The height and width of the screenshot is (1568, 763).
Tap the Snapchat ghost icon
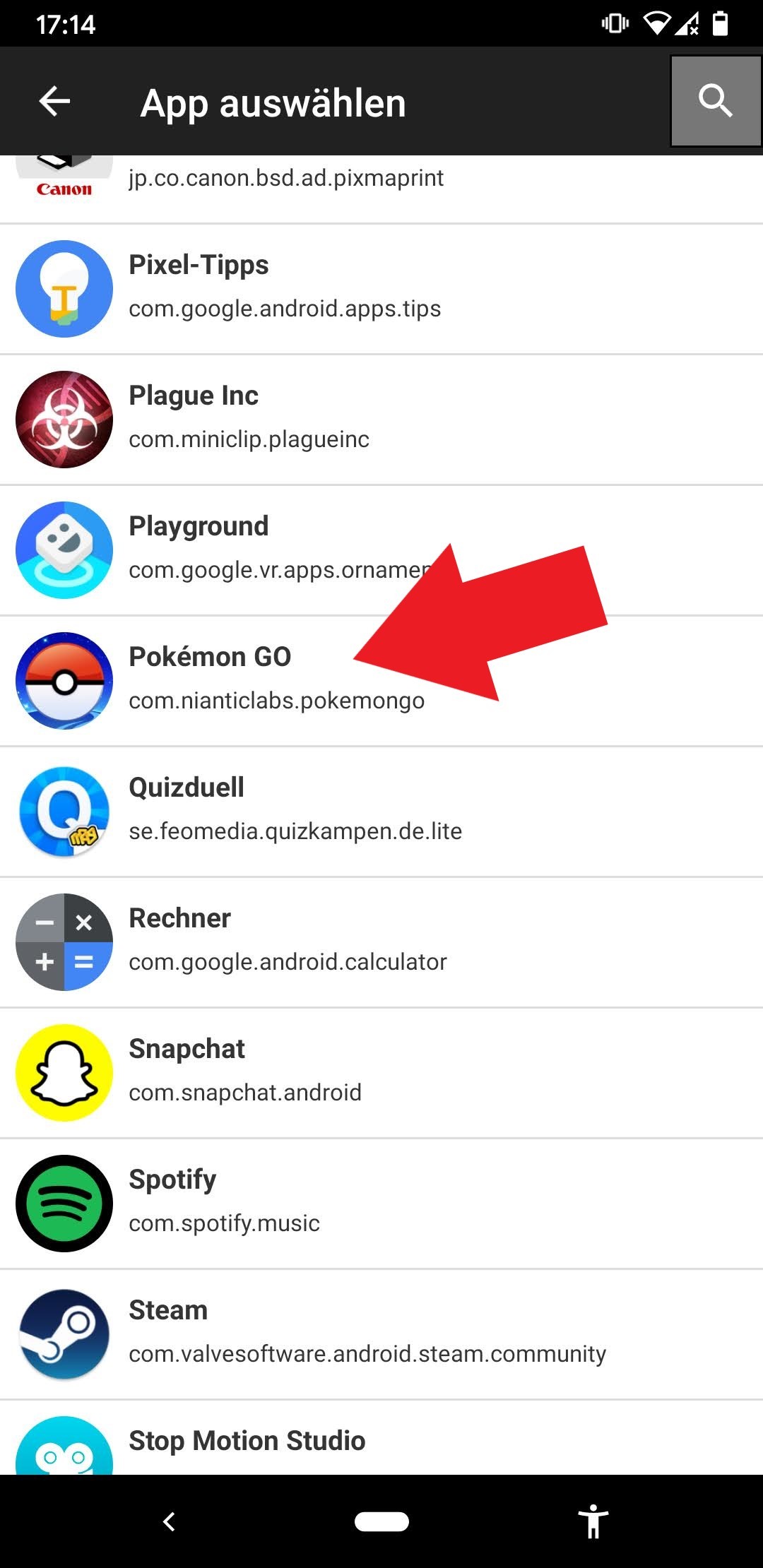(64, 1072)
